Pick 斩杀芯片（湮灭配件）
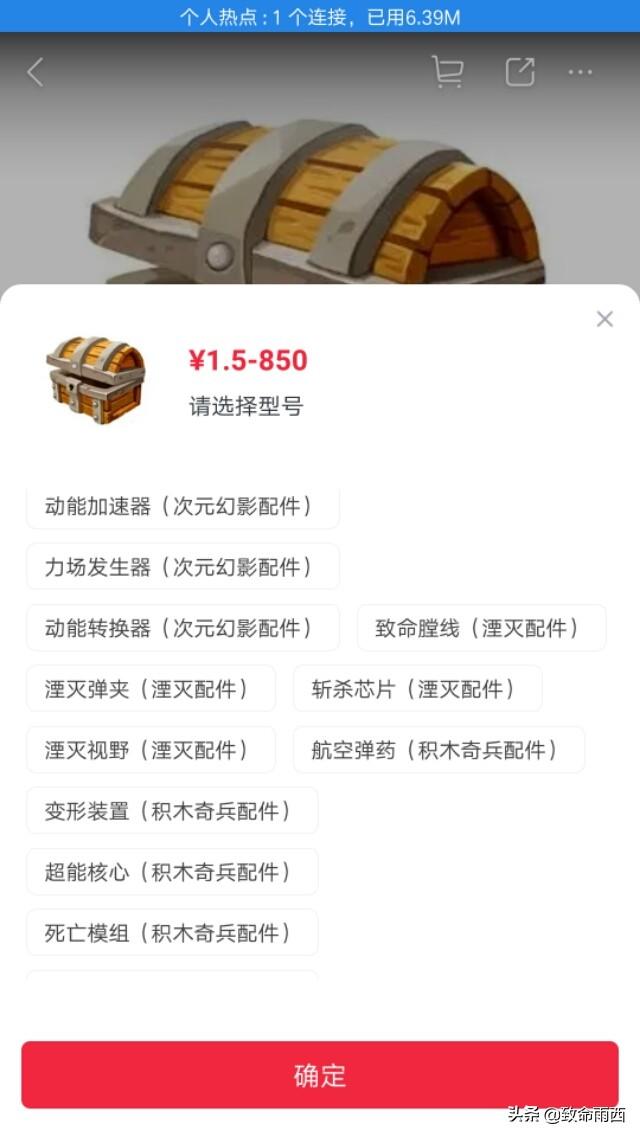Viewport: 640px width, 1137px height. click(417, 689)
